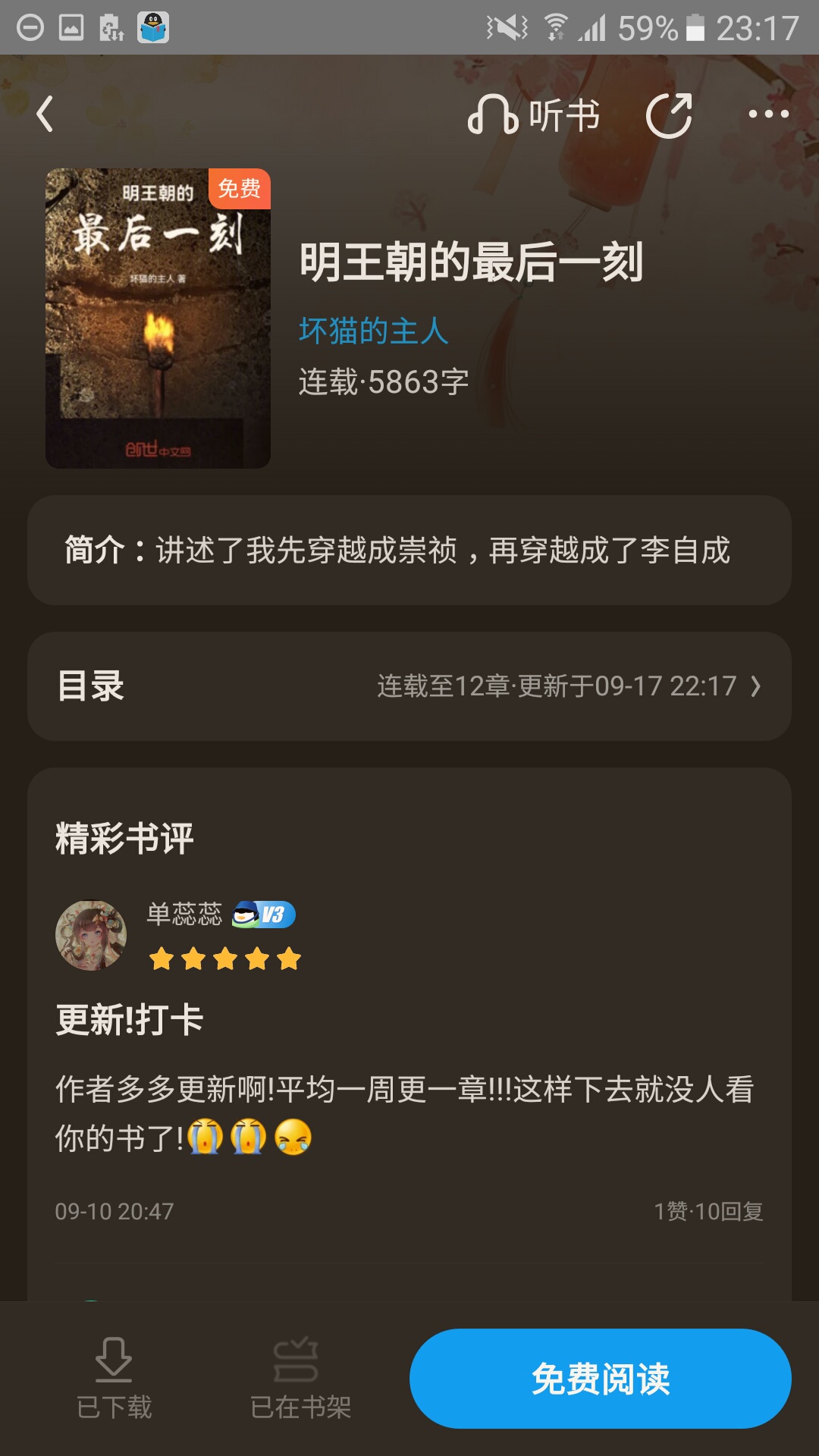Open the three-dot overflow menu
This screenshot has height=1456, width=819.
point(768,115)
